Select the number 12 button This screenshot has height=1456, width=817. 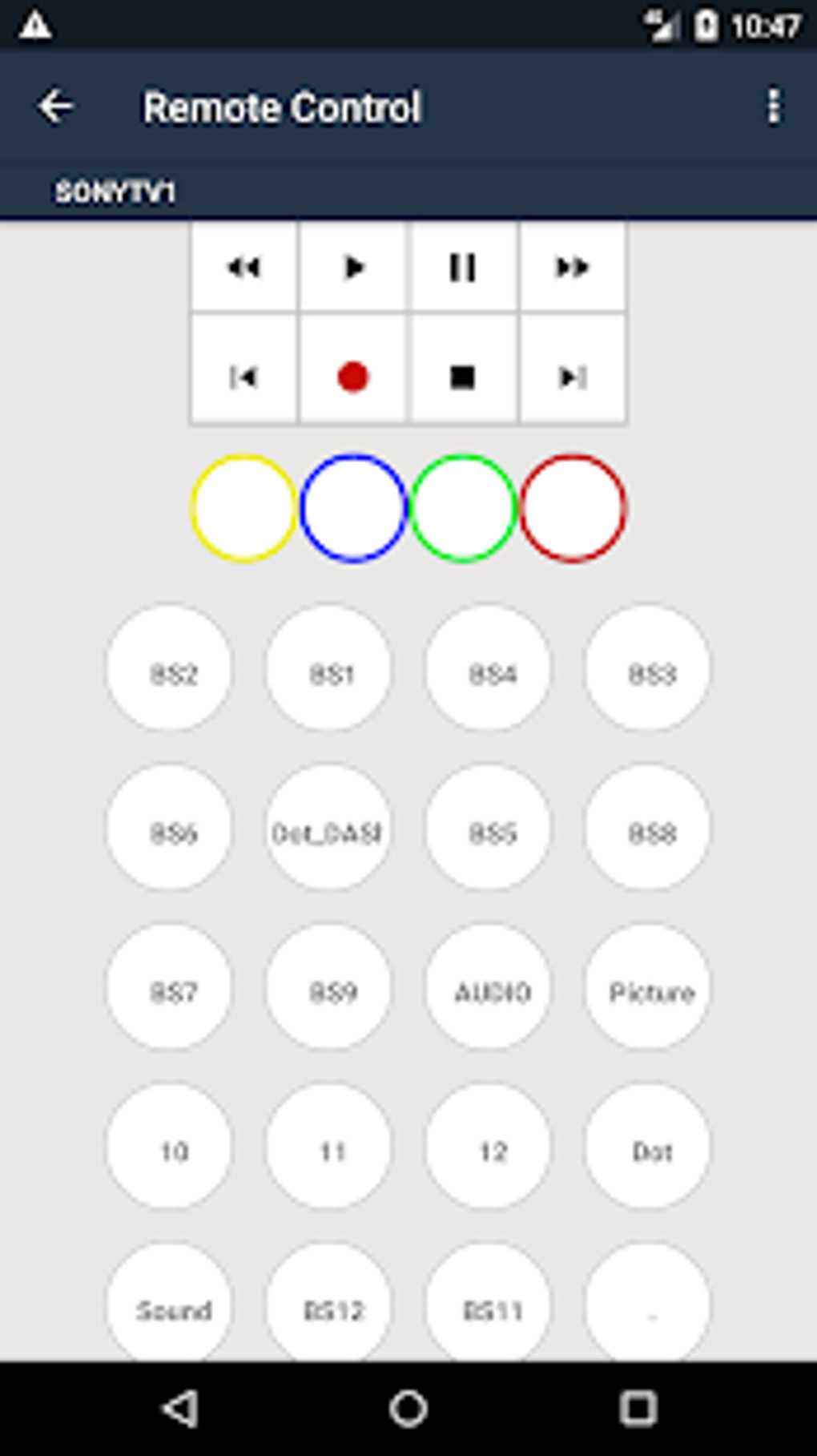pos(488,1146)
